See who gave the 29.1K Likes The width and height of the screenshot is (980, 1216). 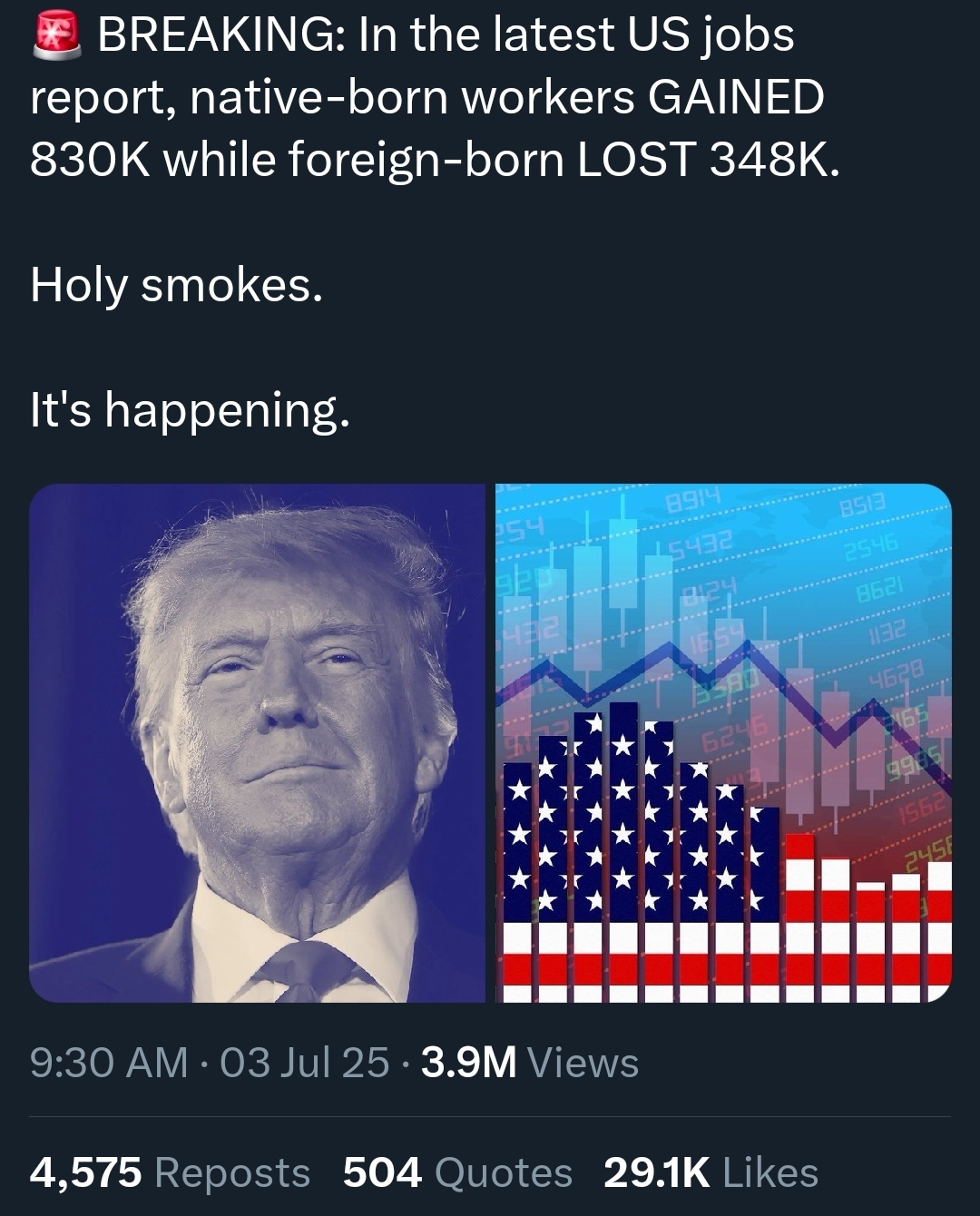710,1172
